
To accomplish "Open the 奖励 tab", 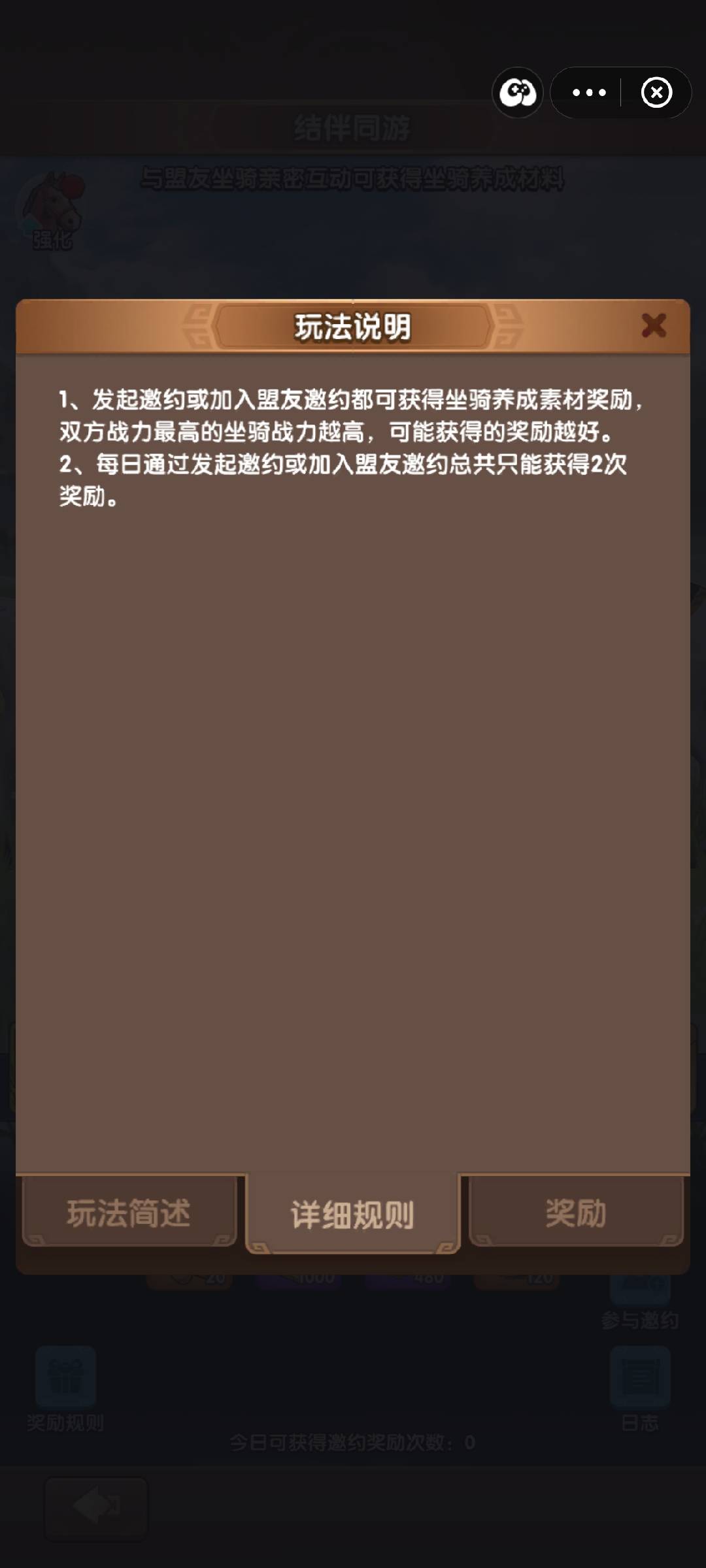I will pyautogui.click(x=576, y=1213).
